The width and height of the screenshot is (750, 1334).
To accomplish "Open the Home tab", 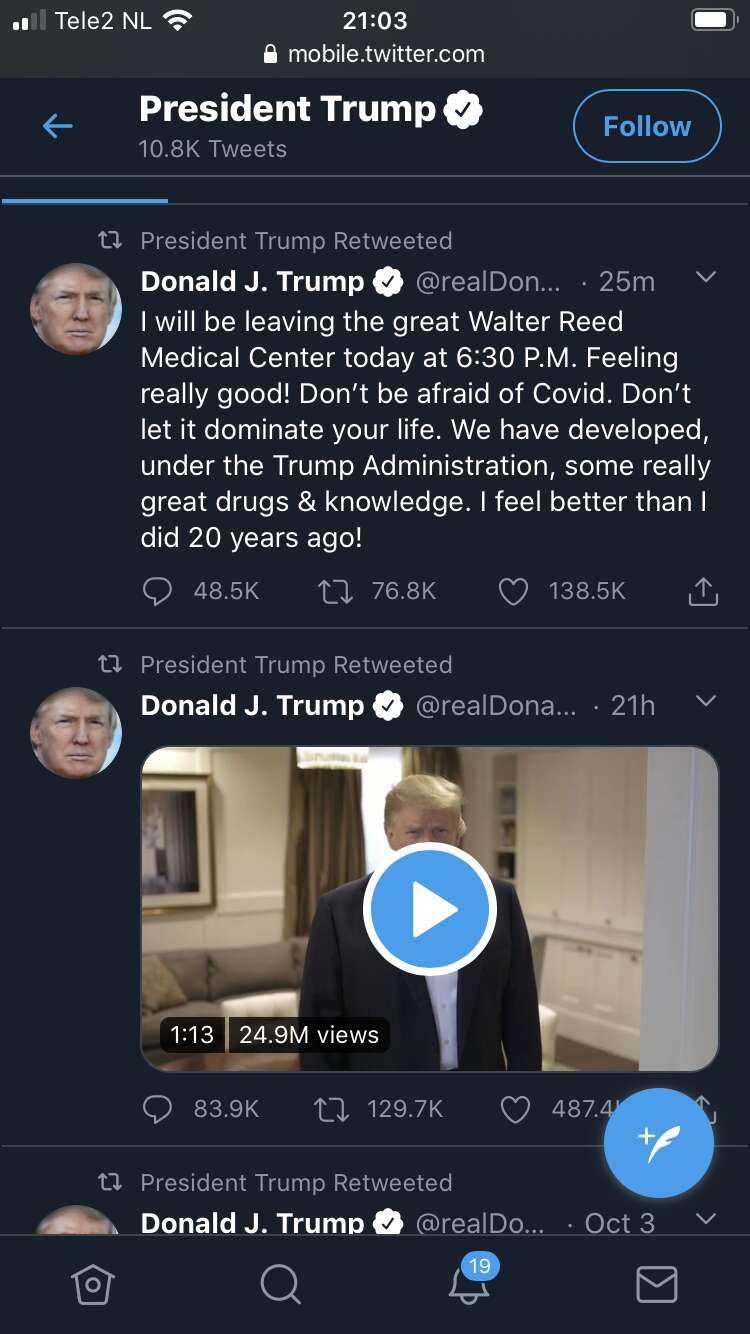I will click(x=94, y=1285).
